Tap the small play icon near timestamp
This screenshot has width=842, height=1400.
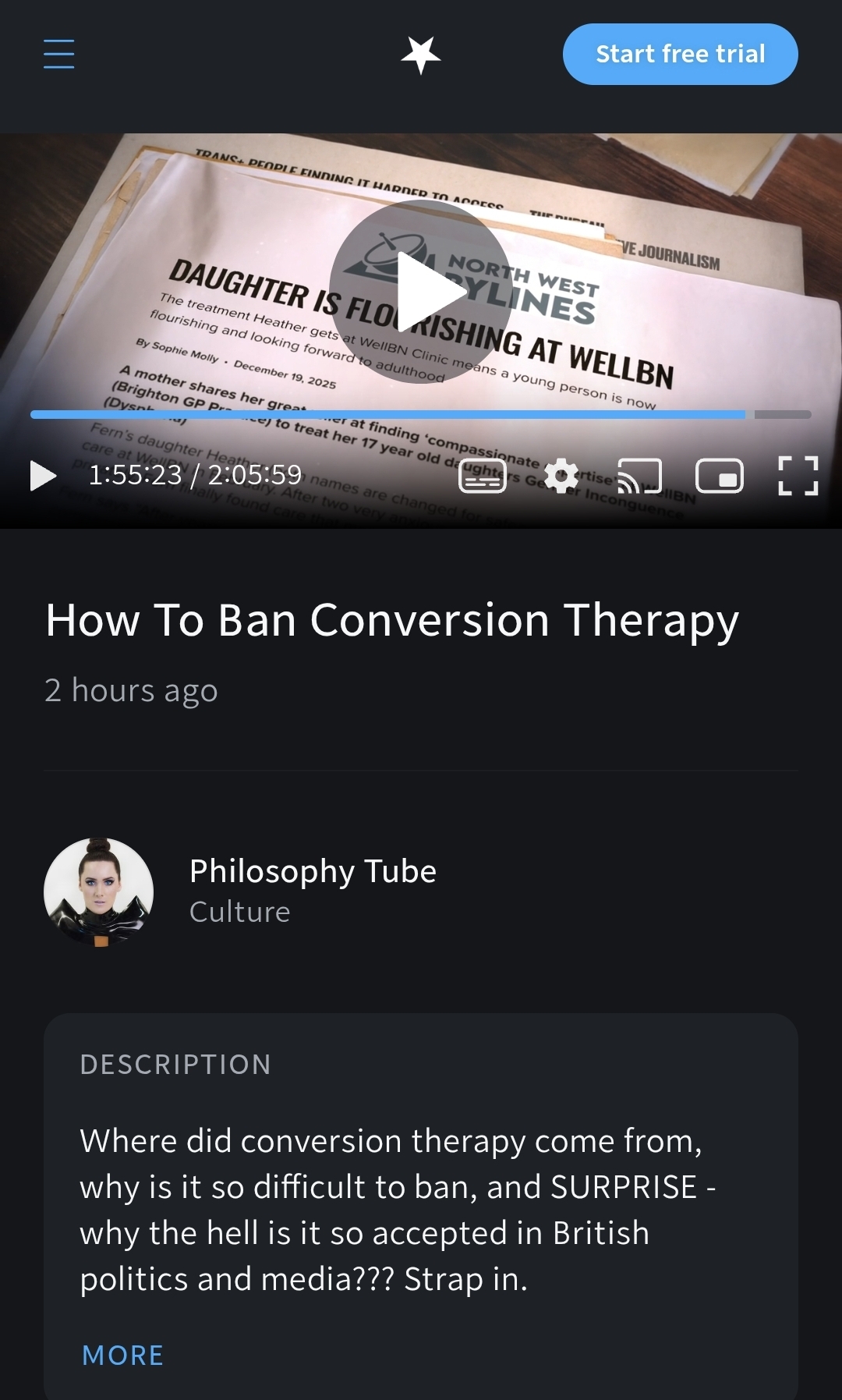click(x=44, y=475)
